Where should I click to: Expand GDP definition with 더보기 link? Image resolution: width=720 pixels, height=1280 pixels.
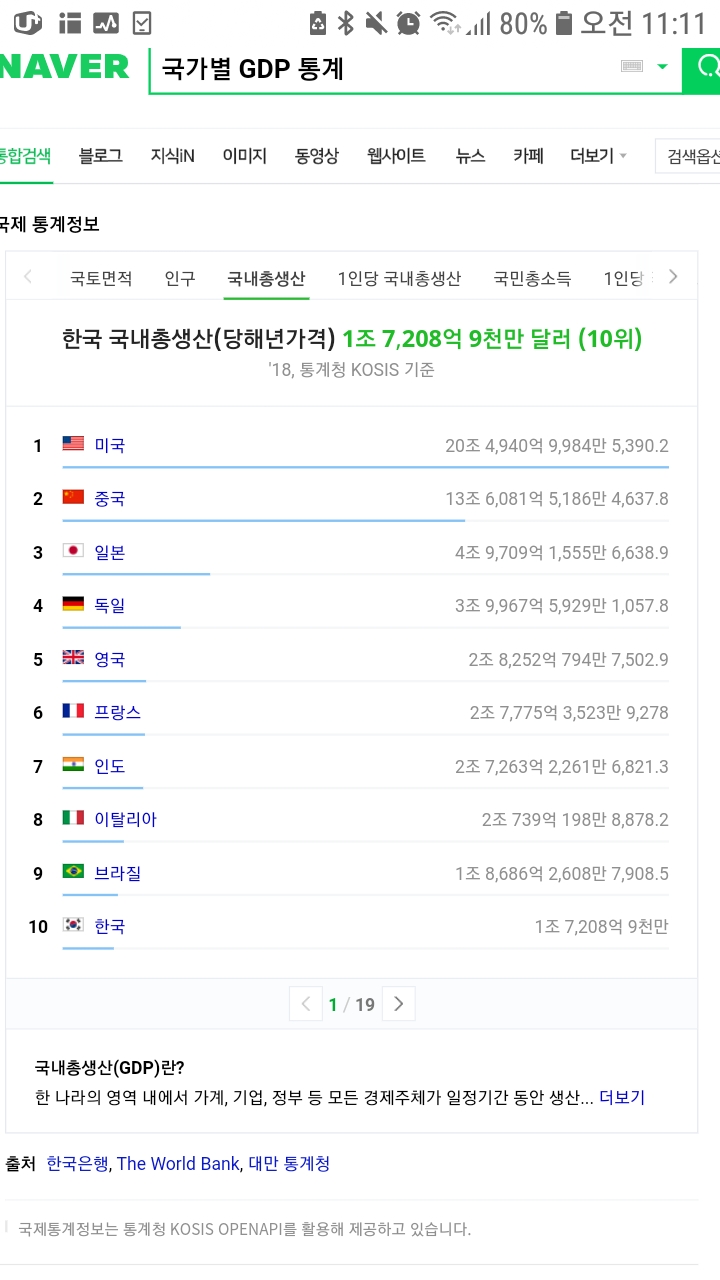point(622,1097)
